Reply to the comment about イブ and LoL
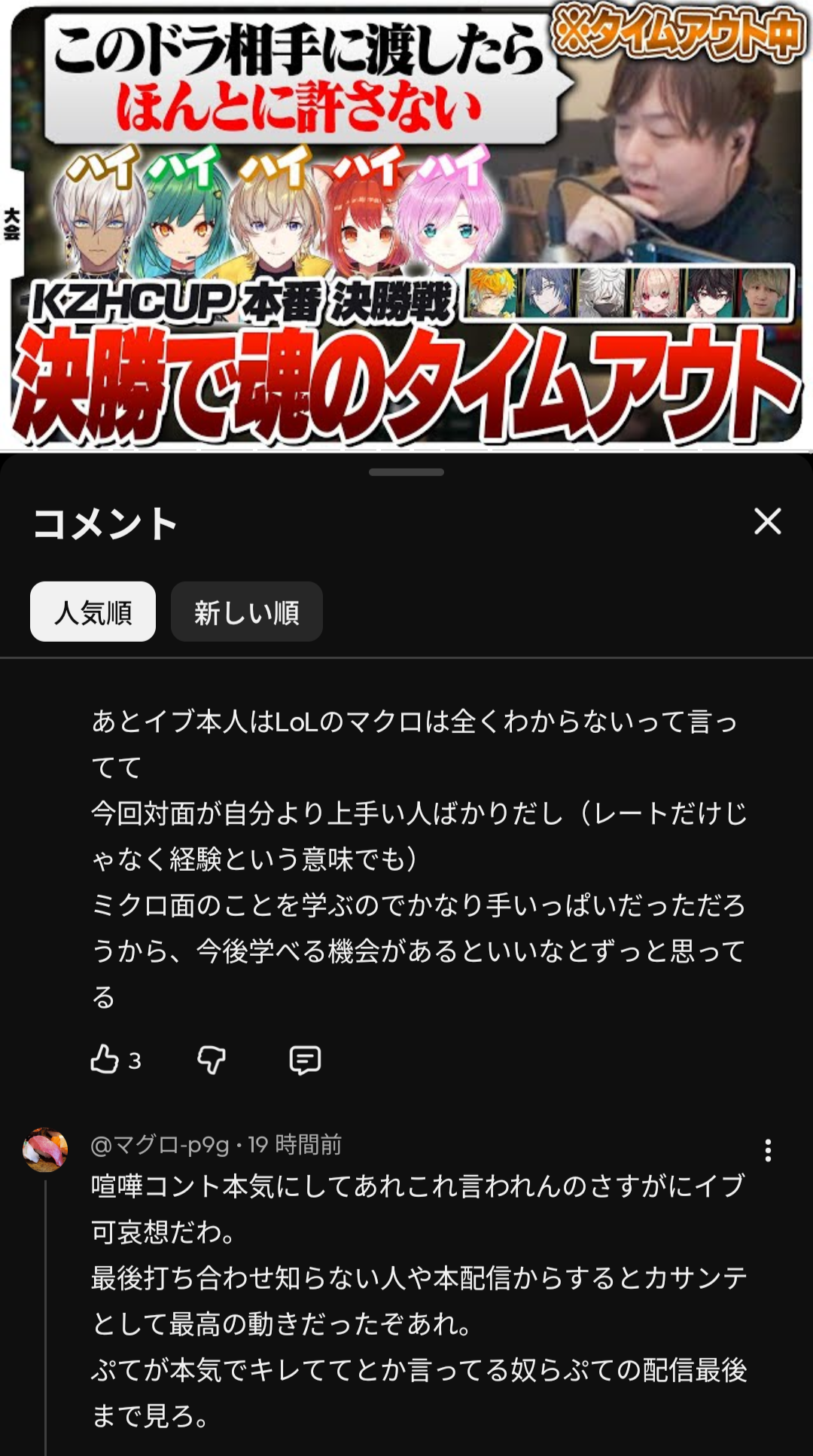 pos(305,1059)
